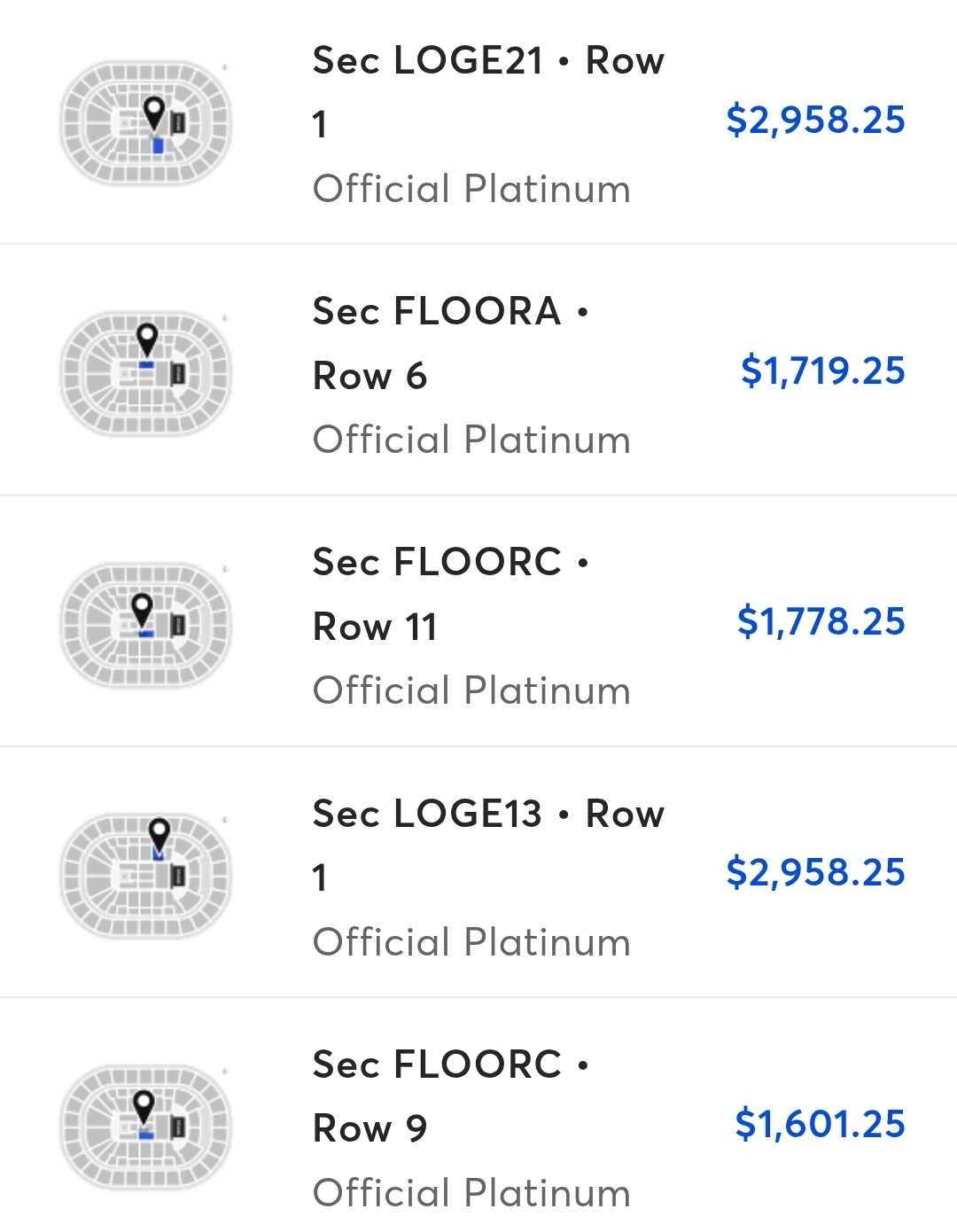Select the LOGE21 Row 1 ticket listing
Viewport: 957px width, 1232px height.
tap(478, 122)
